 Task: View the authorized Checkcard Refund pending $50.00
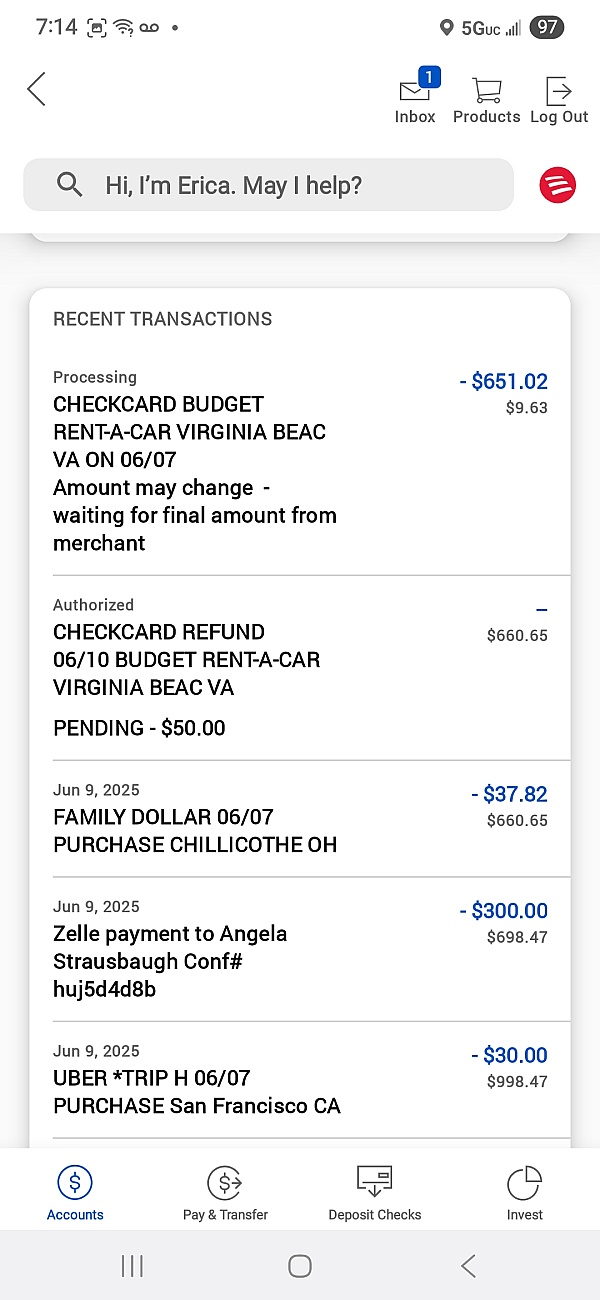(300, 668)
